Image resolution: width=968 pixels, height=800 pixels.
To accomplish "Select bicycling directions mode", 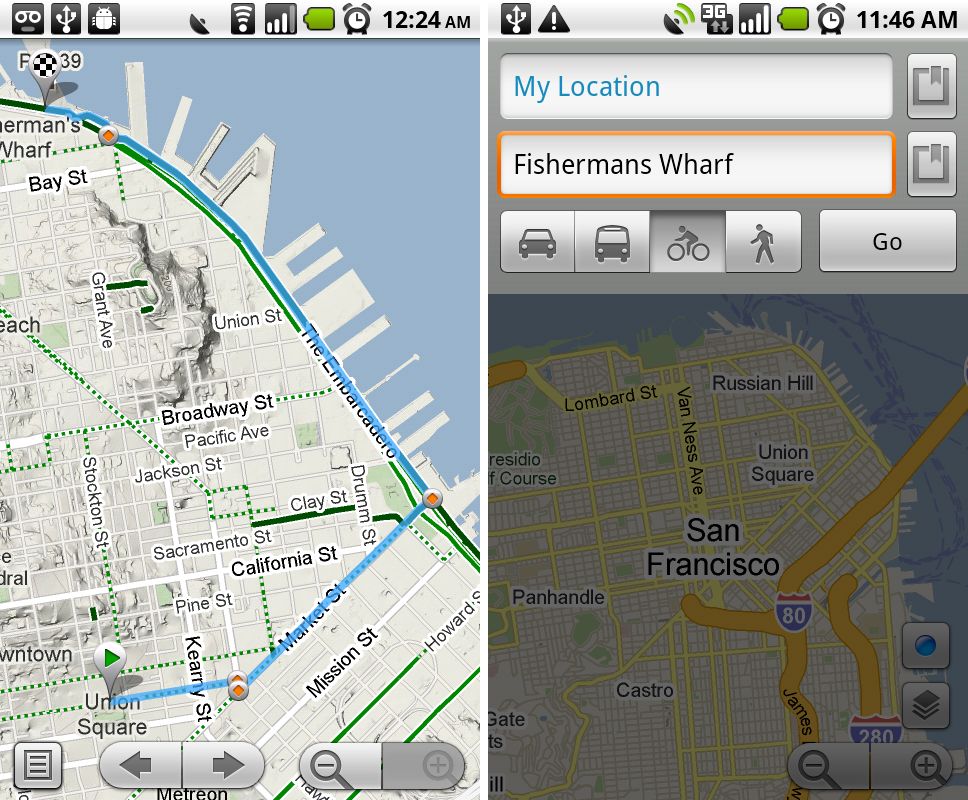I will click(688, 242).
